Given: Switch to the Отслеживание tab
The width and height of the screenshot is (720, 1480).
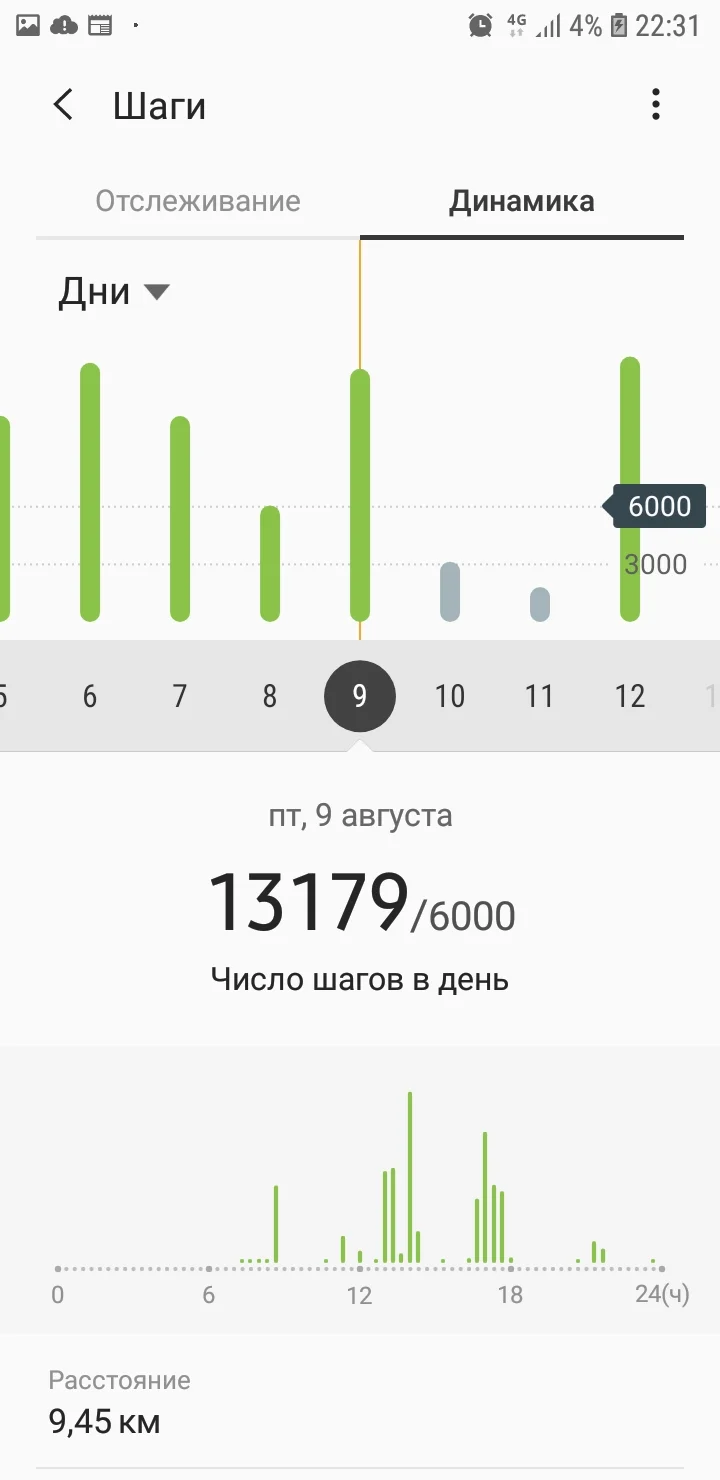Looking at the screenshot, I should click(198, 201).
